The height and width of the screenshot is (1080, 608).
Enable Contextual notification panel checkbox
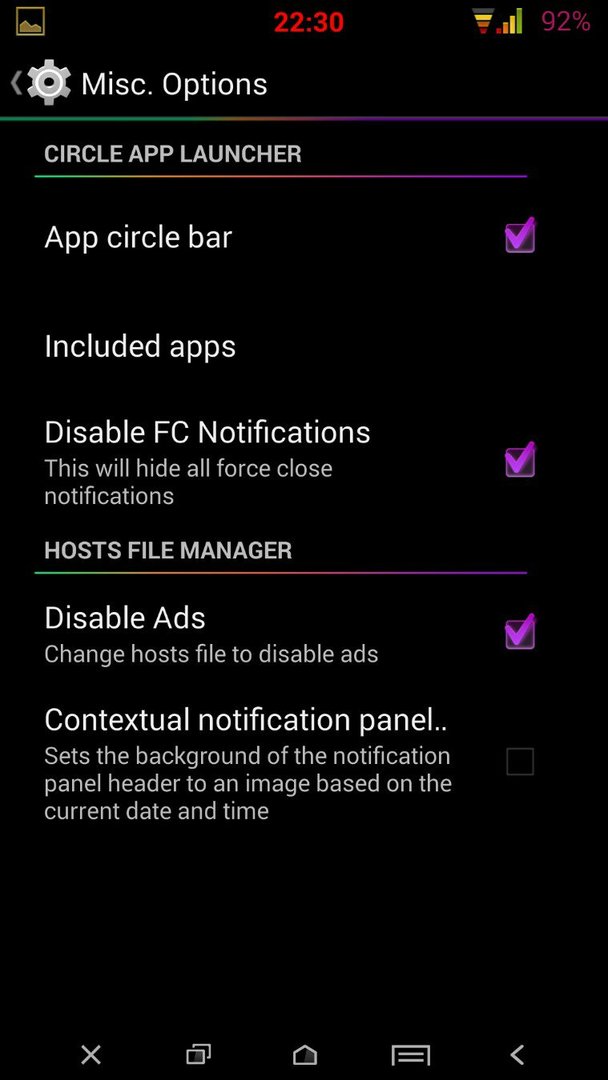coord(520,762)
